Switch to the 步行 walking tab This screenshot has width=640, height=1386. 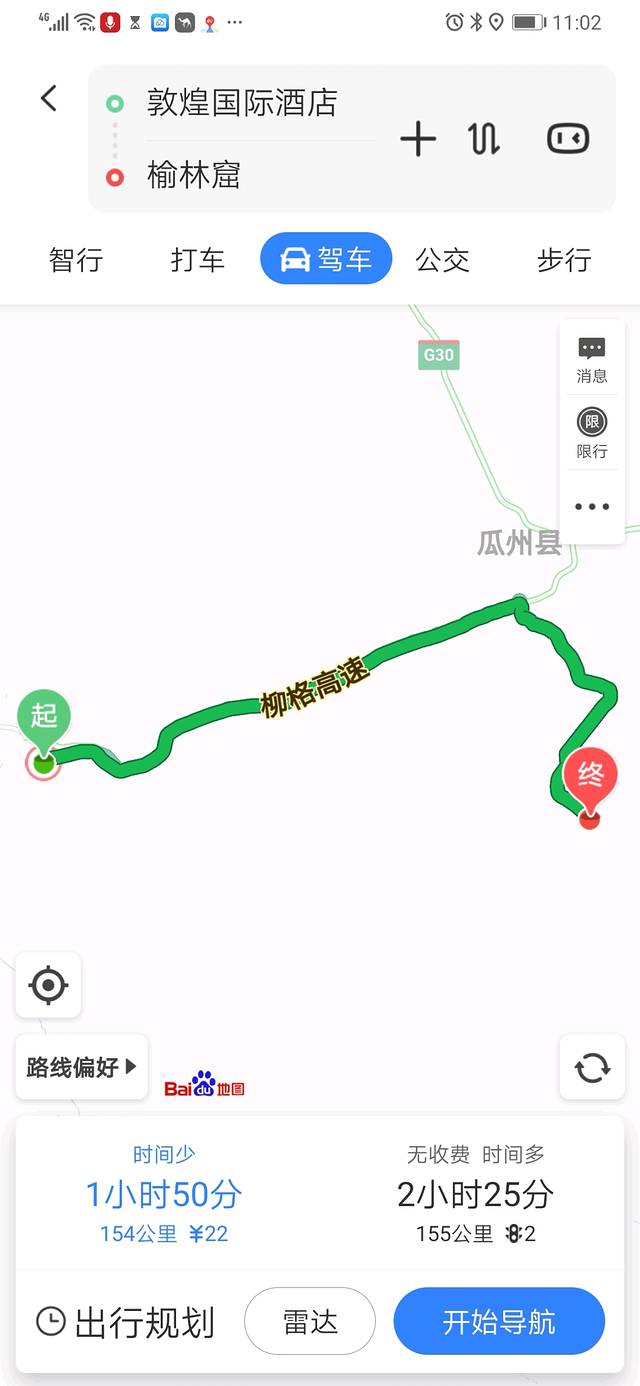pos(564,260)
